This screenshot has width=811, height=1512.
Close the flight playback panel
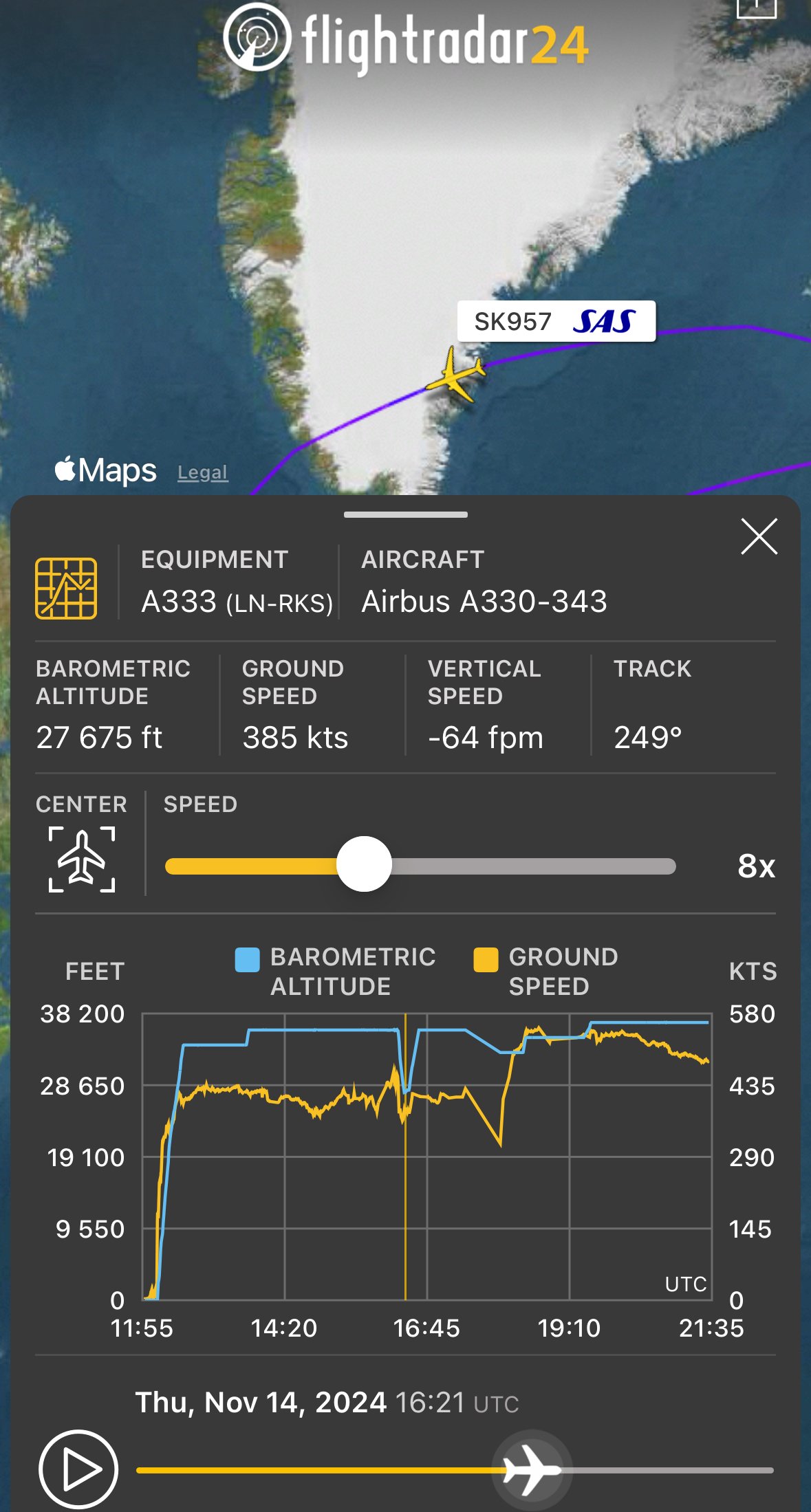tap(759, 536)
